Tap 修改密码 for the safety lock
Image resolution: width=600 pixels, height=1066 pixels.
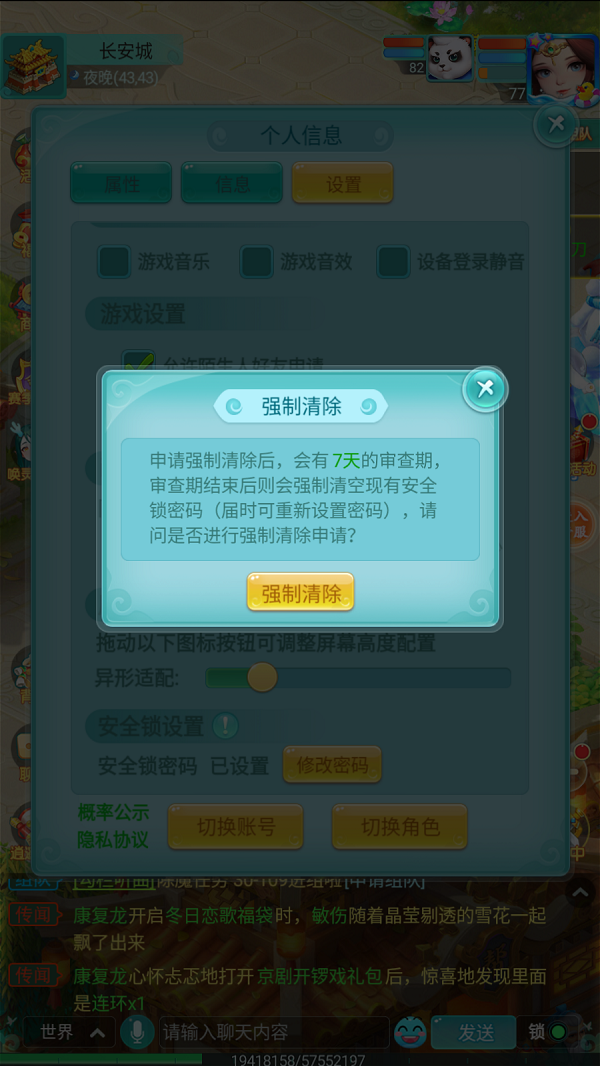[x=332, y=766]
